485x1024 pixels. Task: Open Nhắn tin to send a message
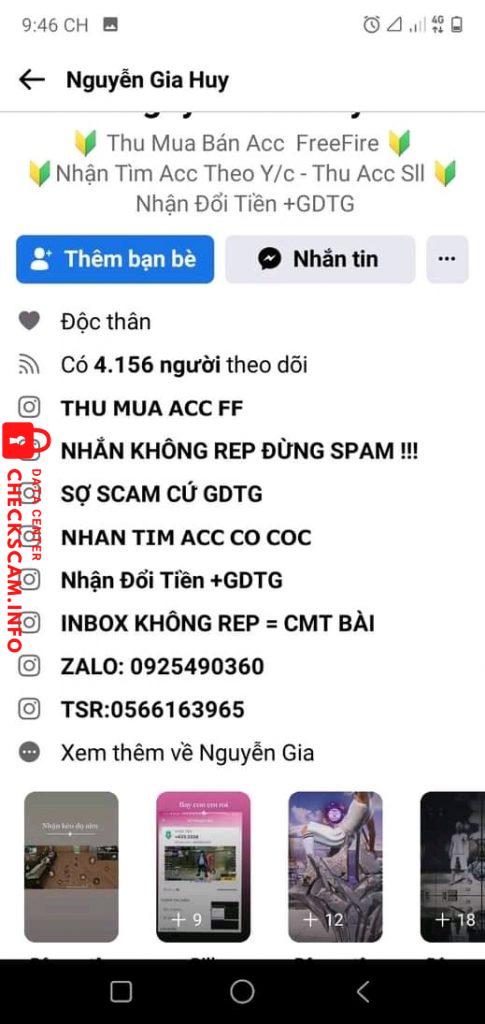tap(320, 259)
